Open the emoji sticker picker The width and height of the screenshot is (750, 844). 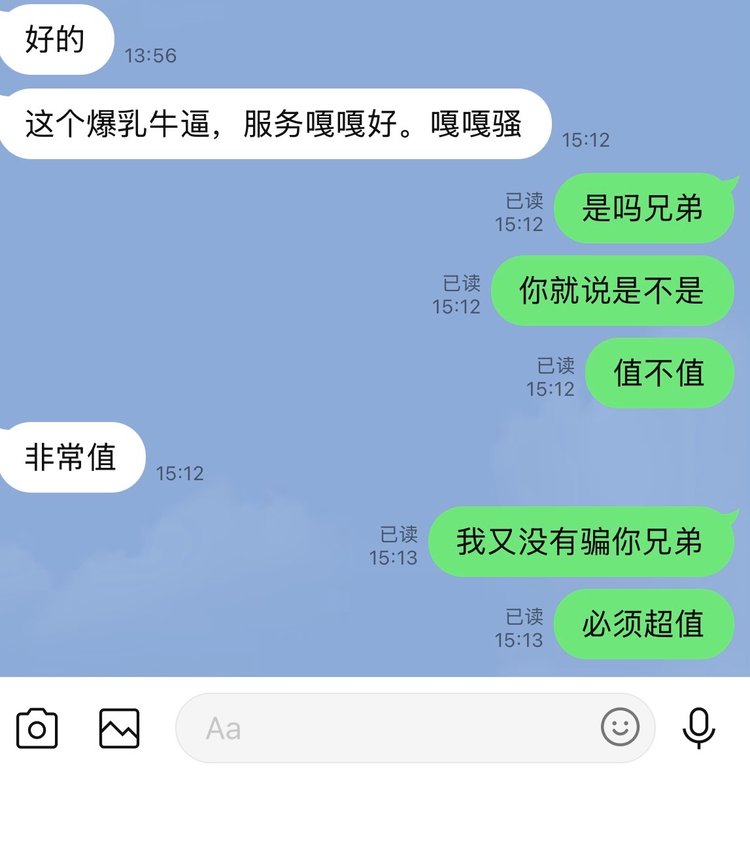[619, 727]
